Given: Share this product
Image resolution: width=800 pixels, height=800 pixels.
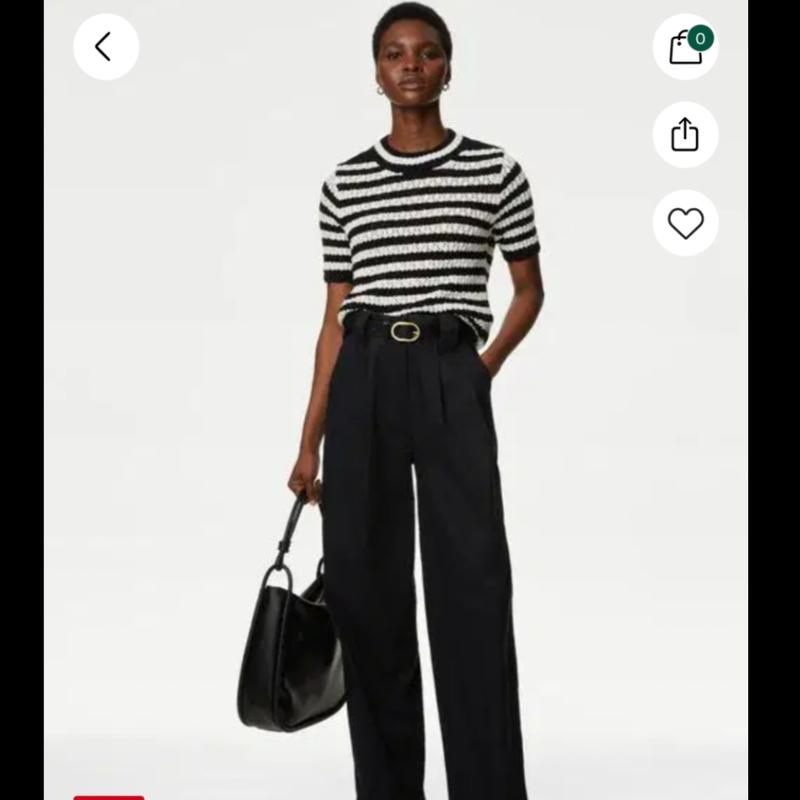Looking at the screenshot, I should click(x=685, y=135).
